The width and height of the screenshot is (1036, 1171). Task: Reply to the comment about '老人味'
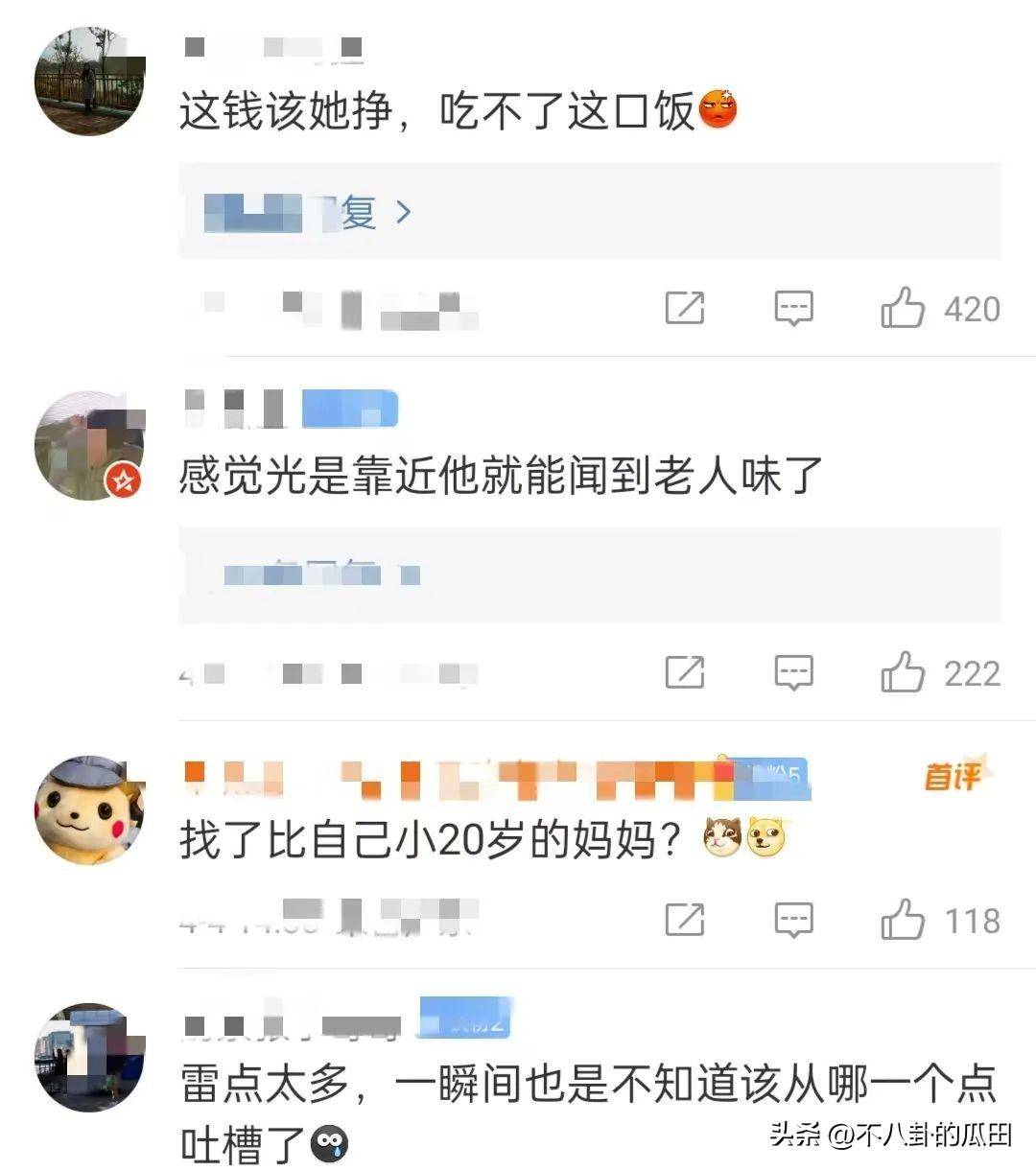click(793, 673)
